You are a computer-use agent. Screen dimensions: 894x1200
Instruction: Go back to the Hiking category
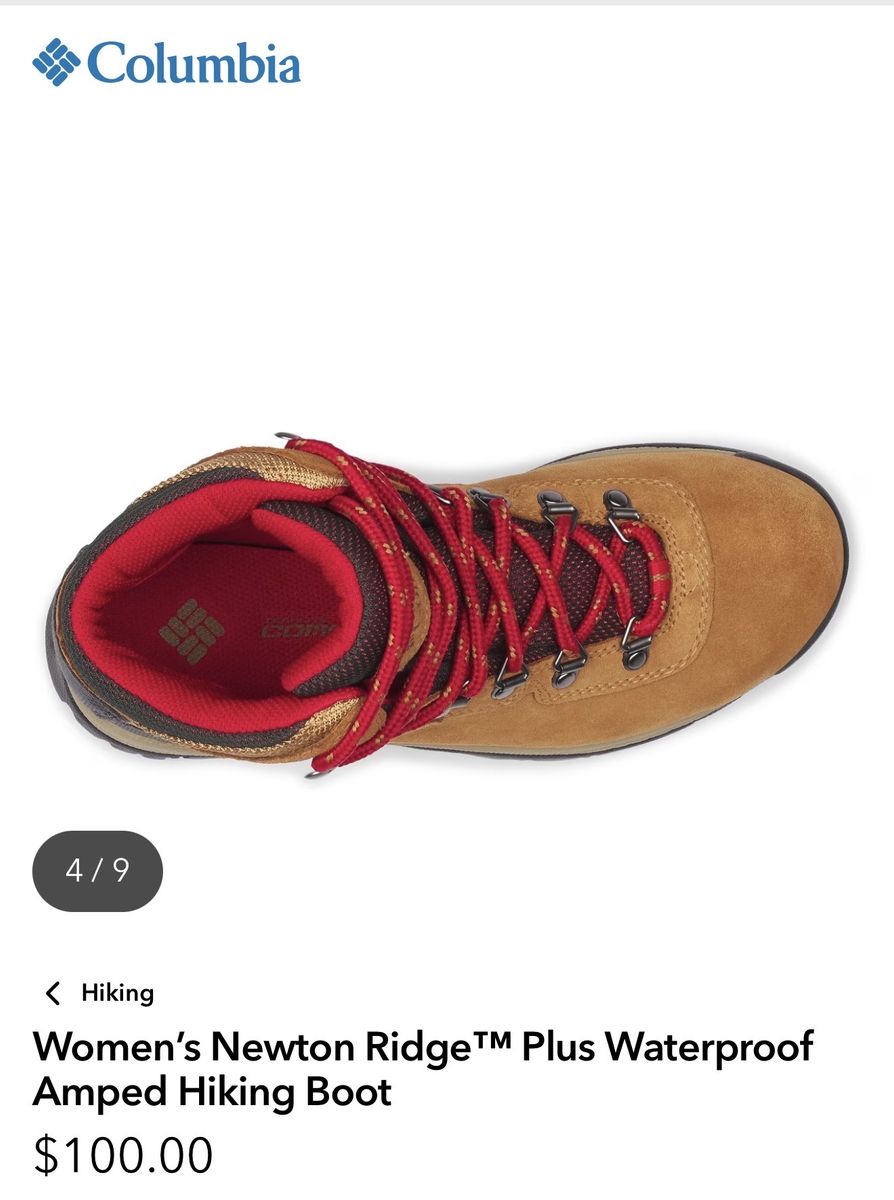point(98,993)
